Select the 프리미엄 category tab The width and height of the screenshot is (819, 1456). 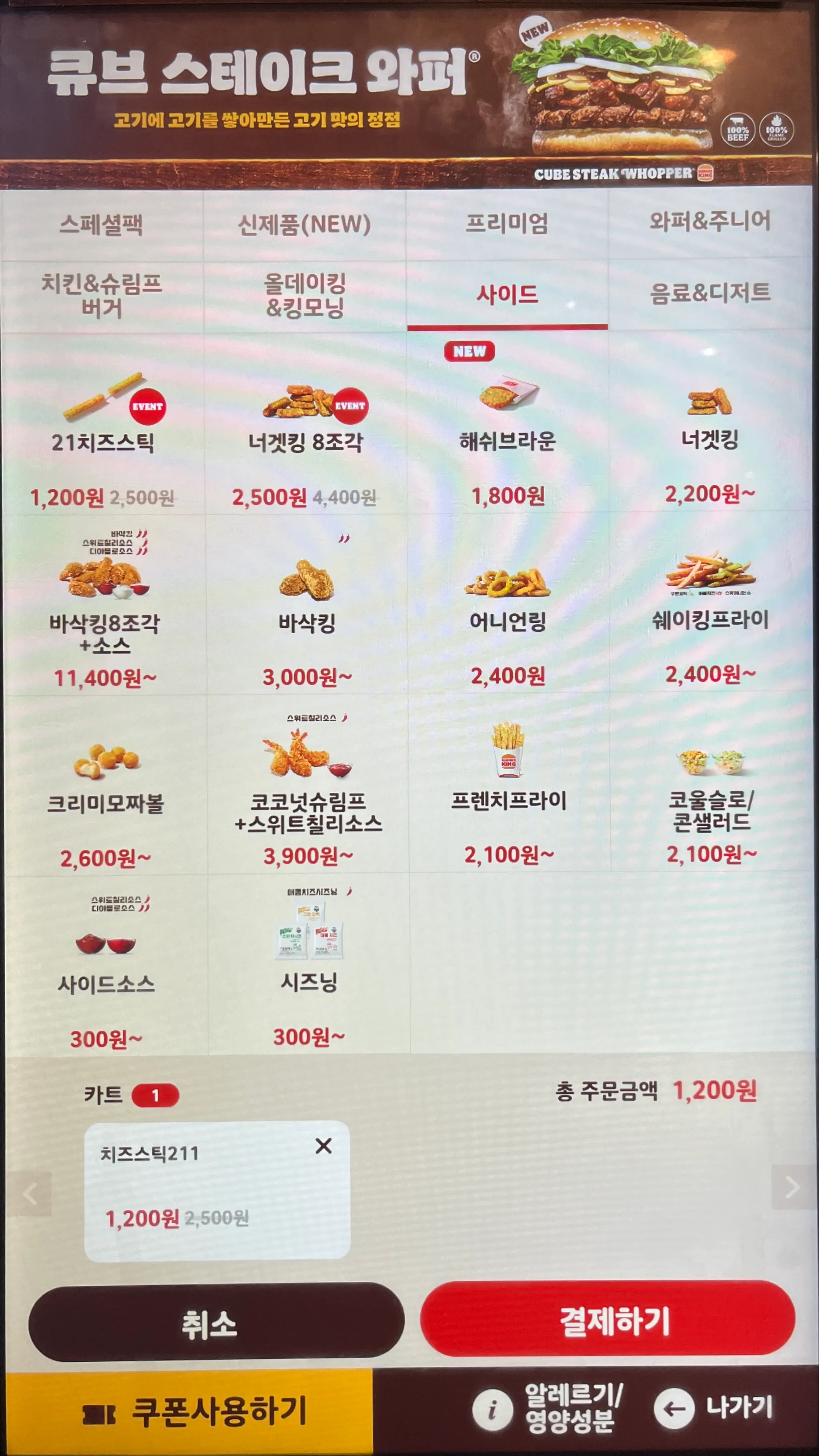[506, 224]
